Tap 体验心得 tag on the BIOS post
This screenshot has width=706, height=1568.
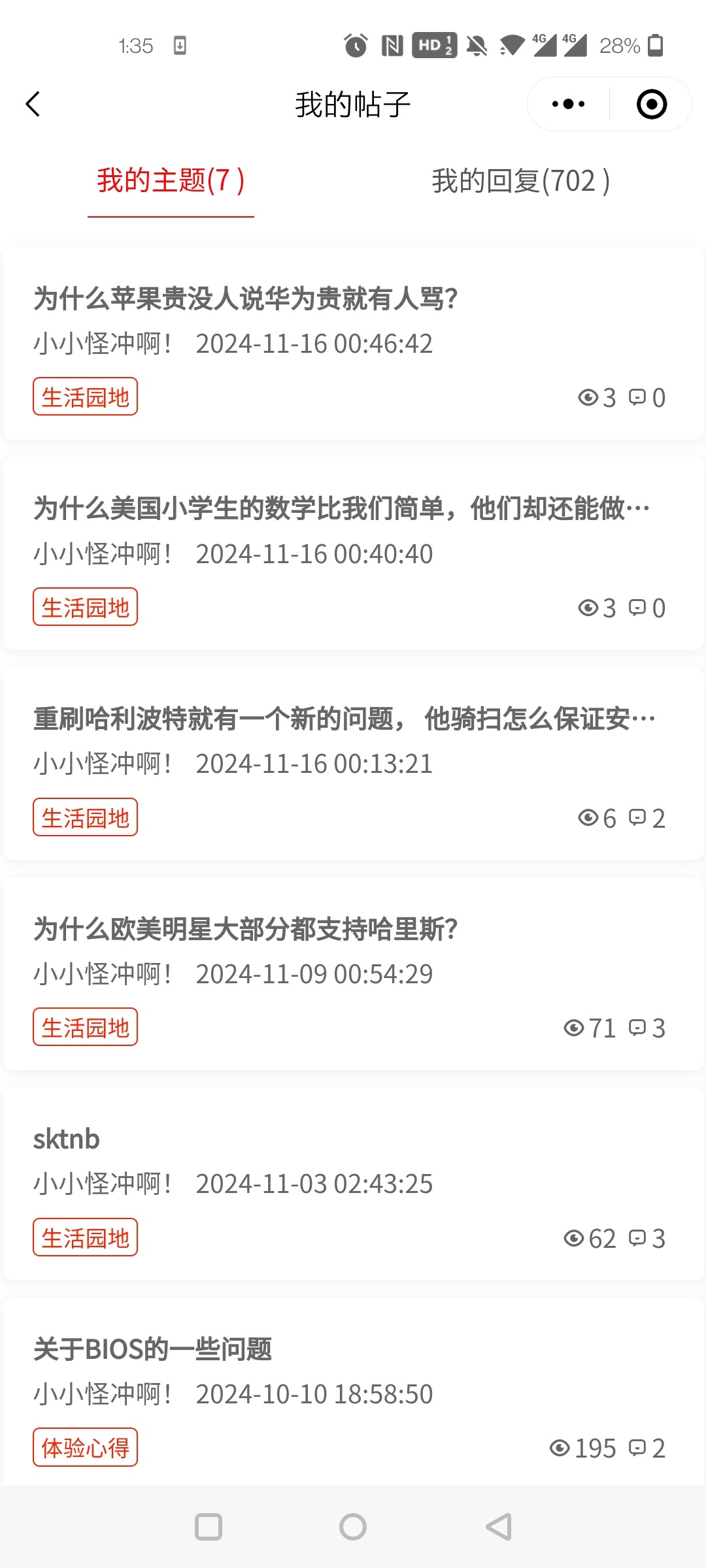[x=85, y=1448]
